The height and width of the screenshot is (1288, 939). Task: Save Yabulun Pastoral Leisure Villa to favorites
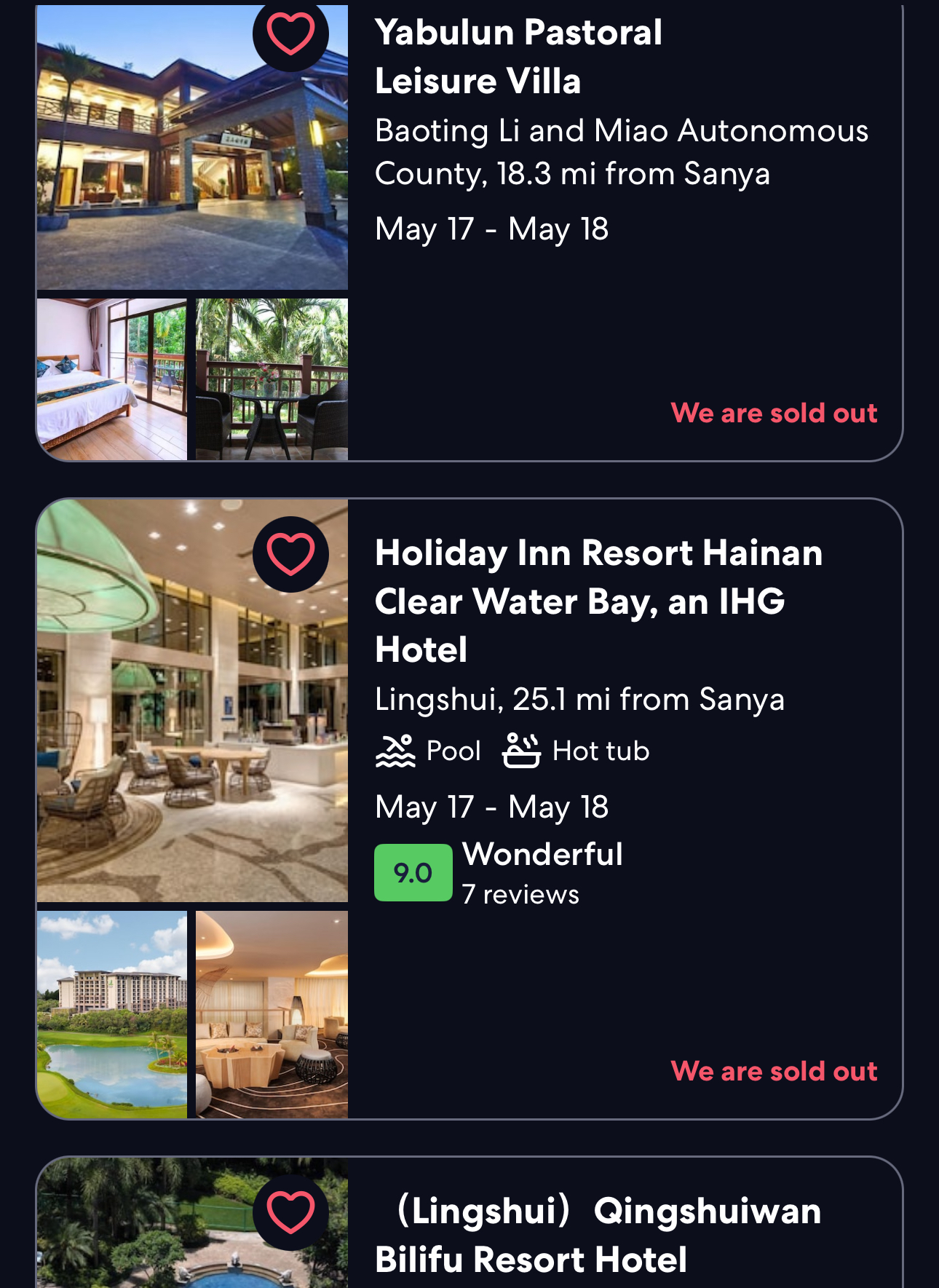click(x=290, y=33)
